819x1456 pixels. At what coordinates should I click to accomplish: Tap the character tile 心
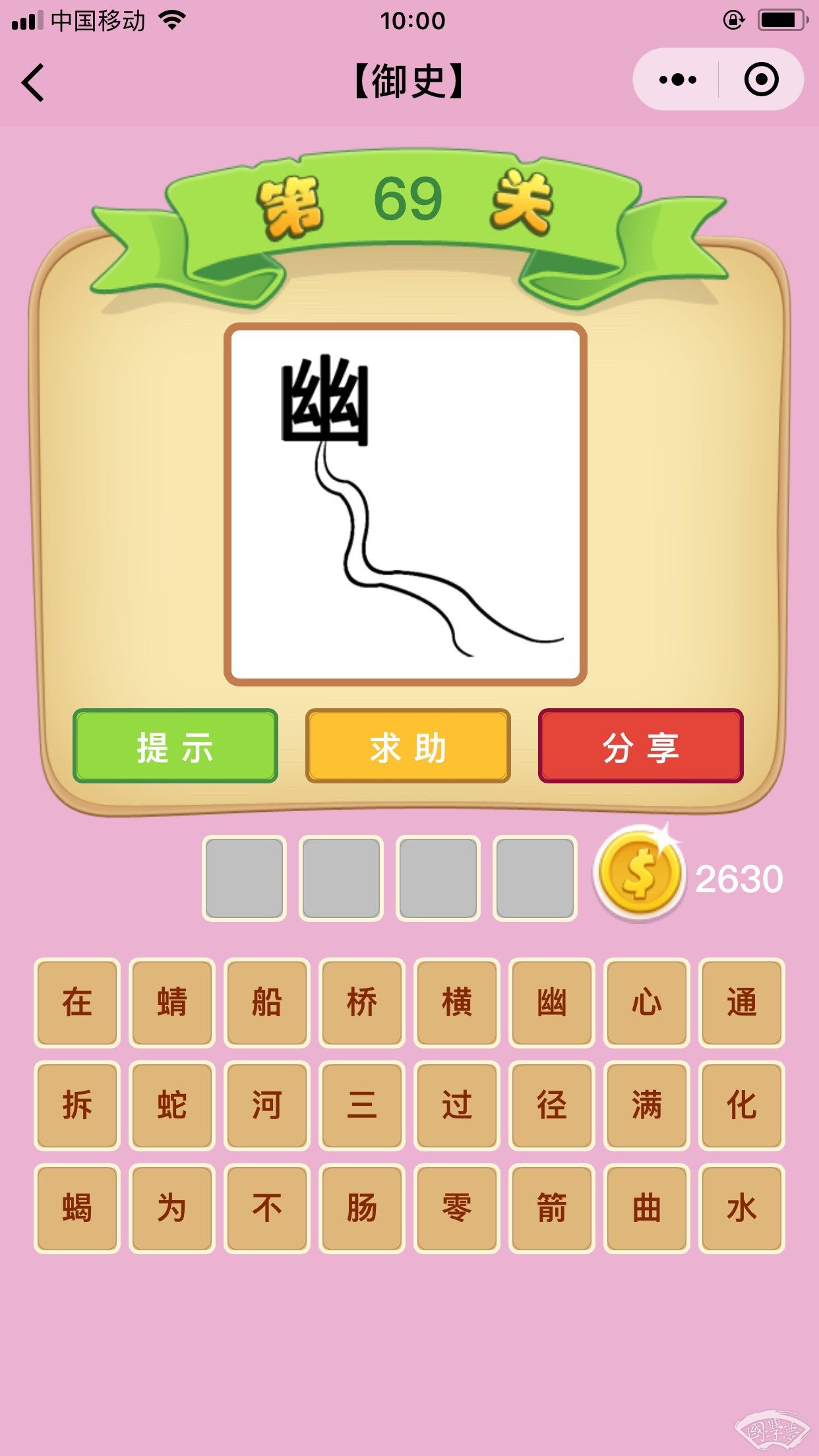click(647, 1002)
